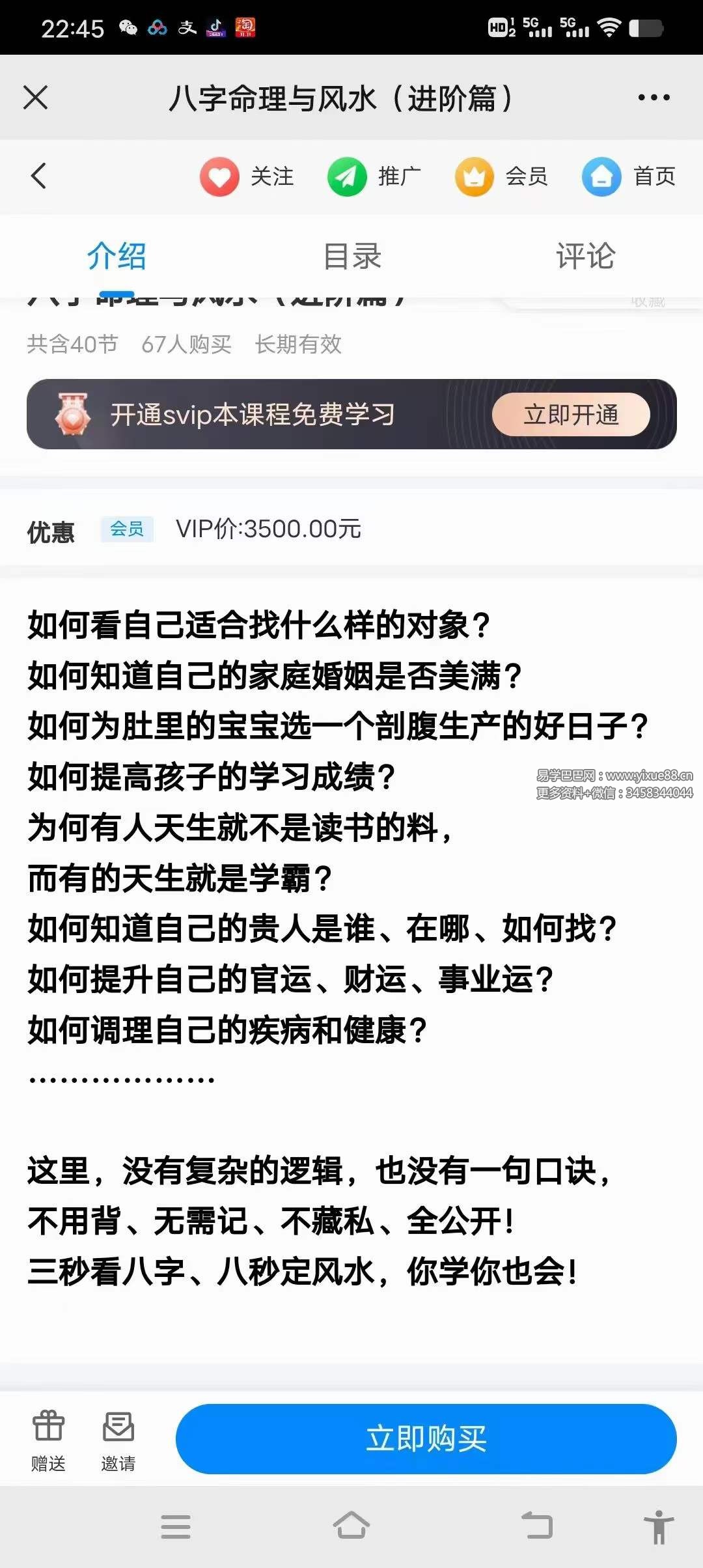This screenshot has width=703, height=1568.
Task: Tap 立即开通 to activate svip
Action: pos(571,414)
